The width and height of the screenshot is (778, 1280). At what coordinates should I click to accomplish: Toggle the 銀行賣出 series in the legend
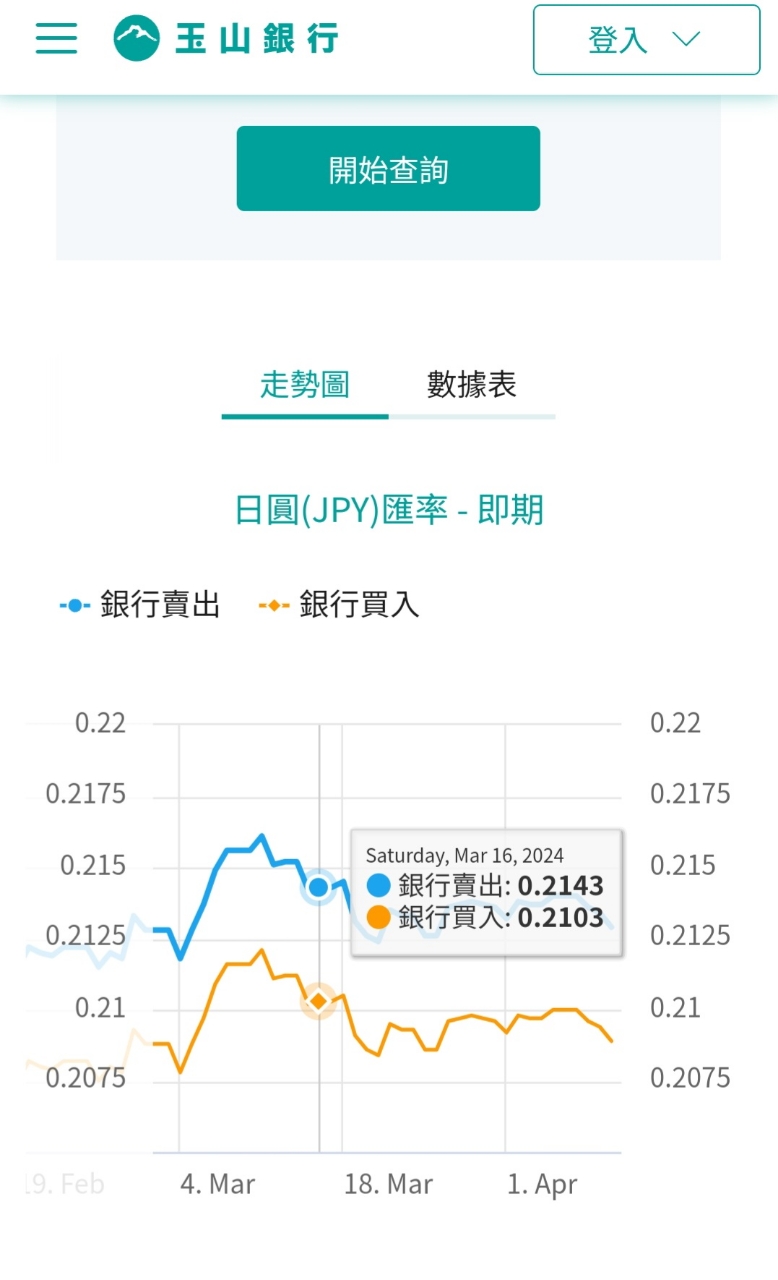(x=140, y=605)
